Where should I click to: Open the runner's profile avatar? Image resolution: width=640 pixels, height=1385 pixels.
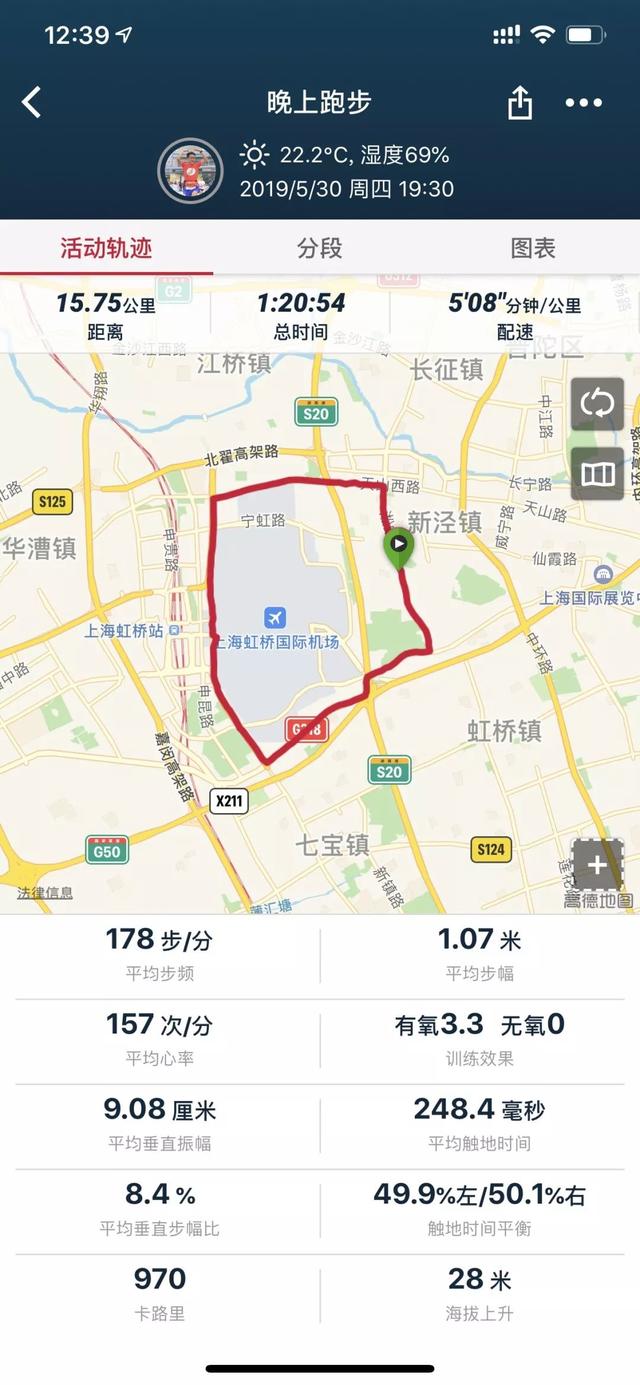(190, 170)
